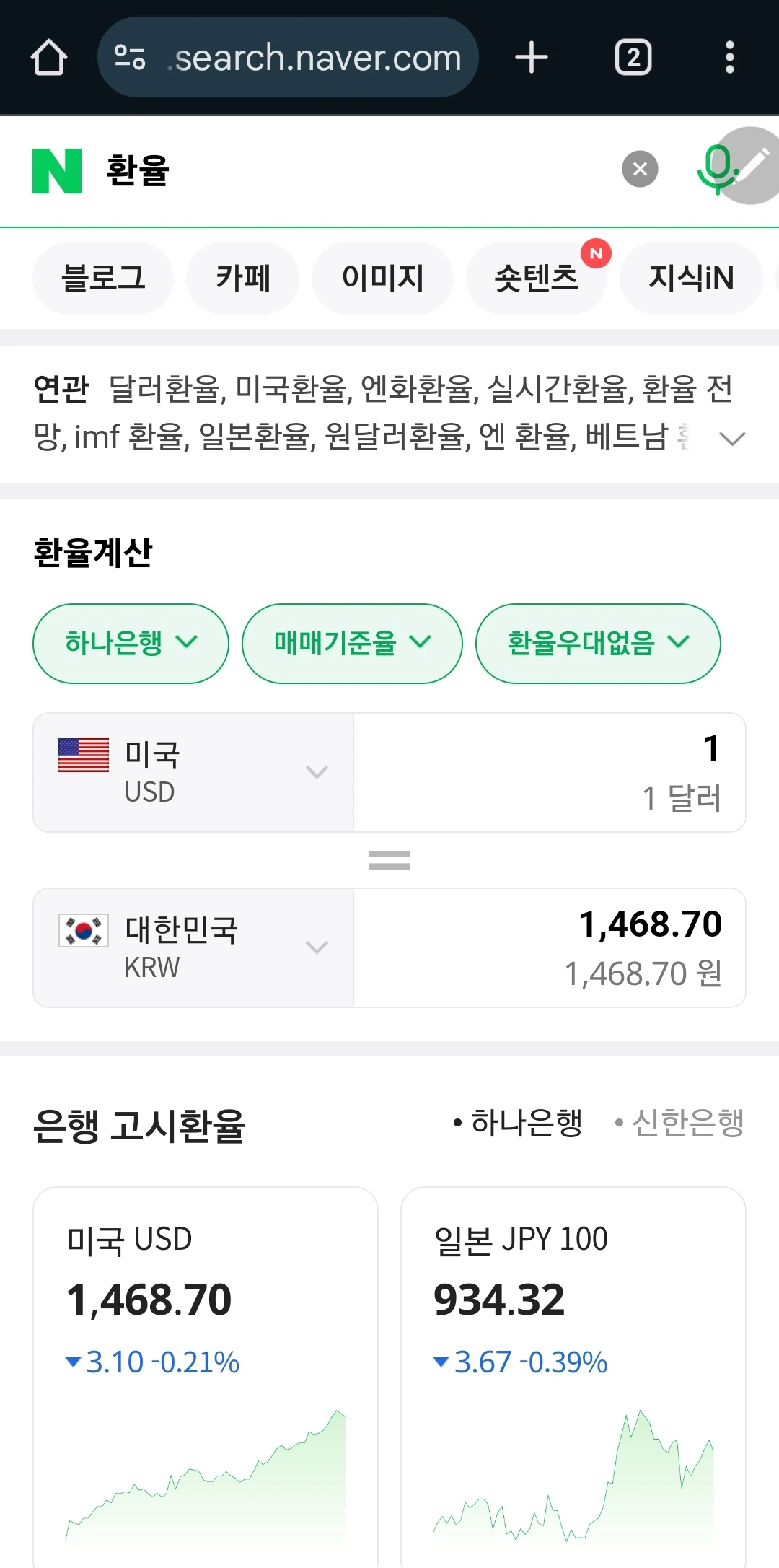Go to the browser home page
The image size is (779, 1568).
49,58
